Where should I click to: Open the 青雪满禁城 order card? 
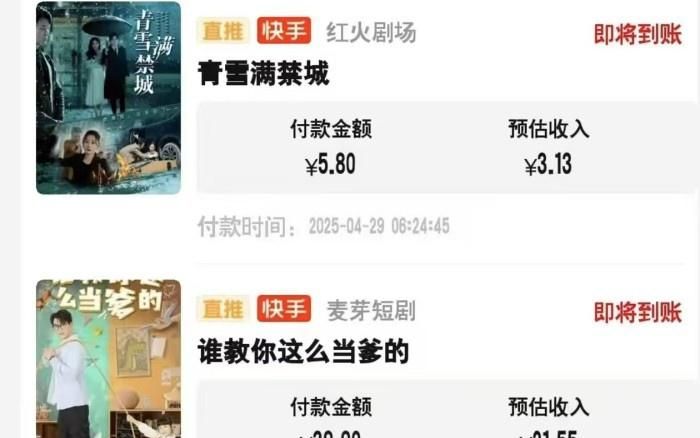(264, 75)
